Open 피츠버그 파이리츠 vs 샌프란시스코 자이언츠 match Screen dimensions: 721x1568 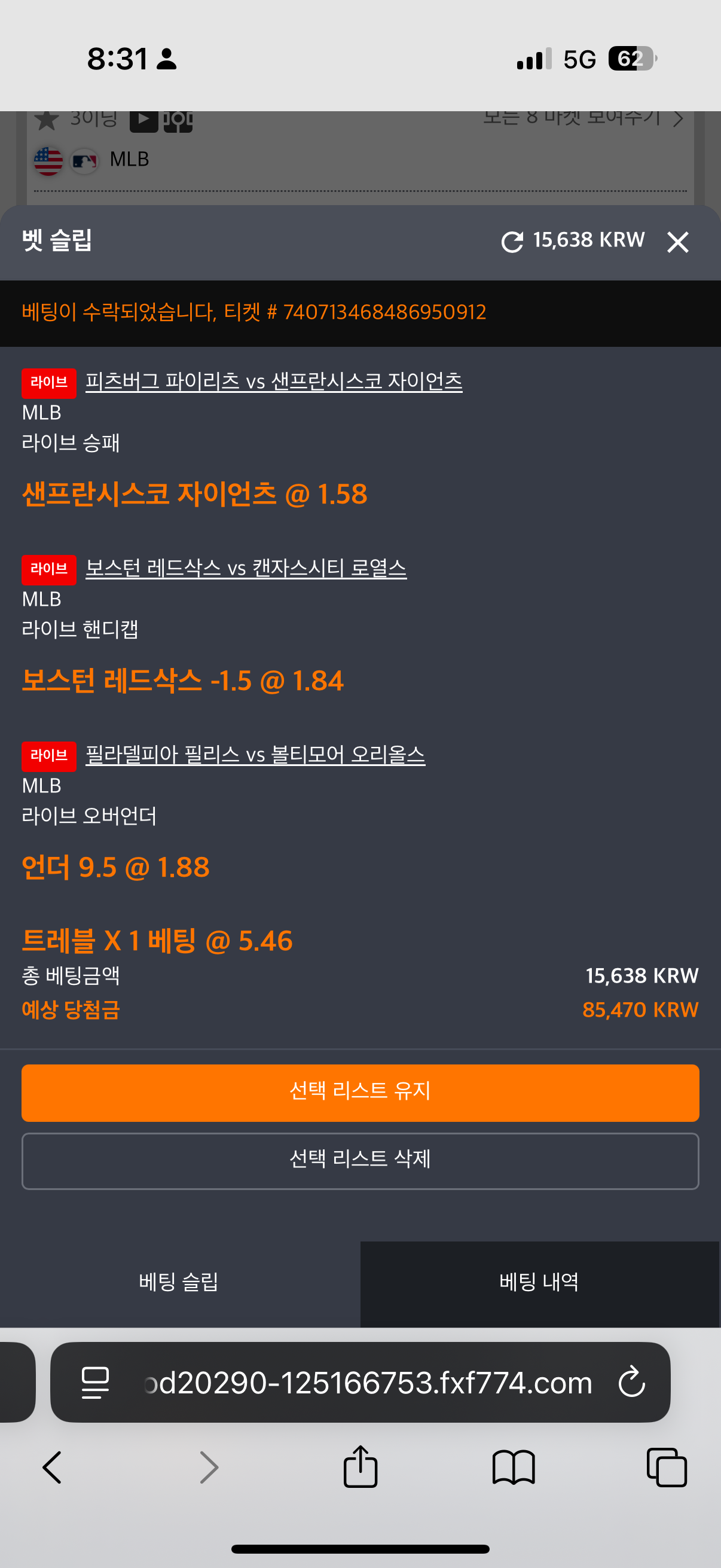tap(274, 382)
